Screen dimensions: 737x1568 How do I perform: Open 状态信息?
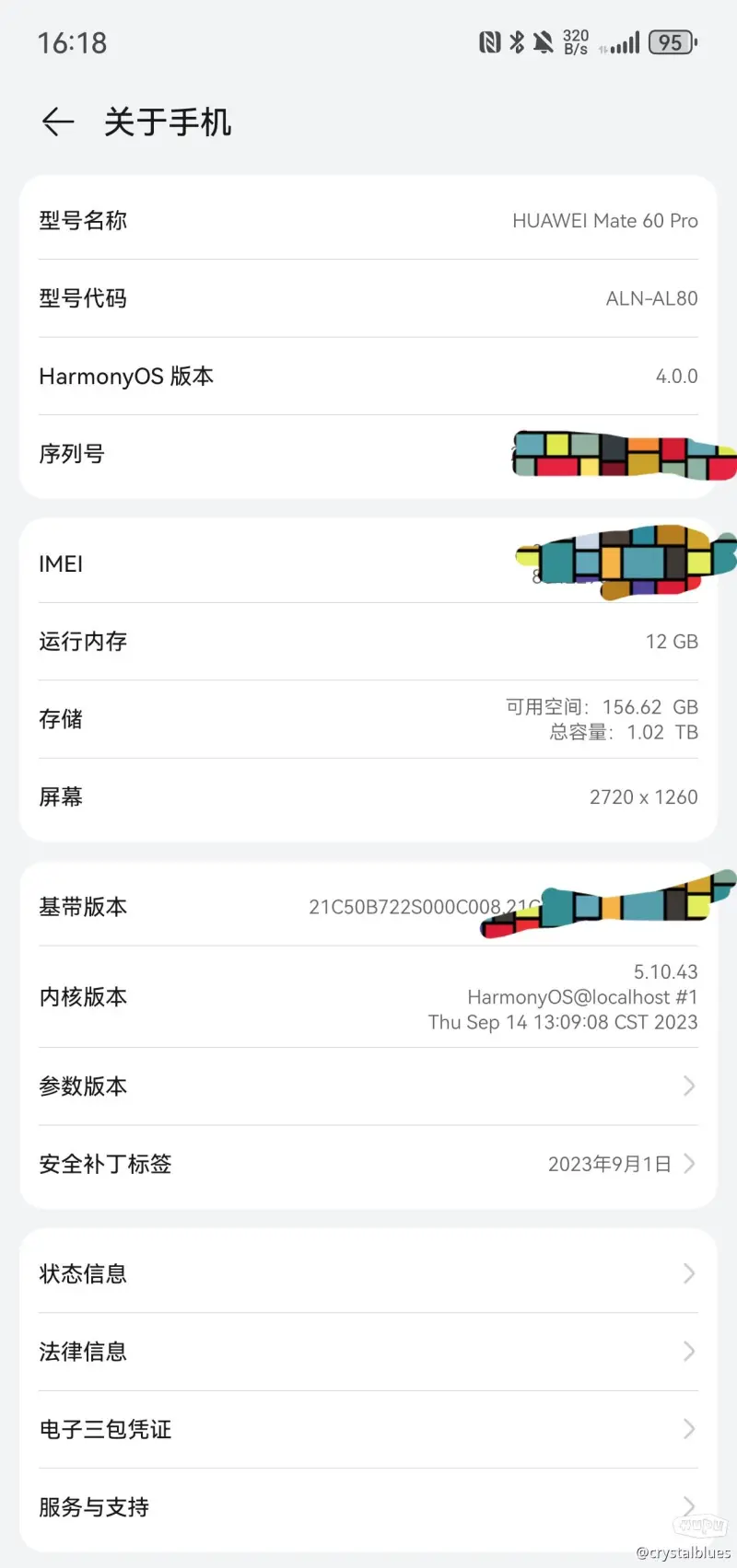click(x=368, y=1273)
